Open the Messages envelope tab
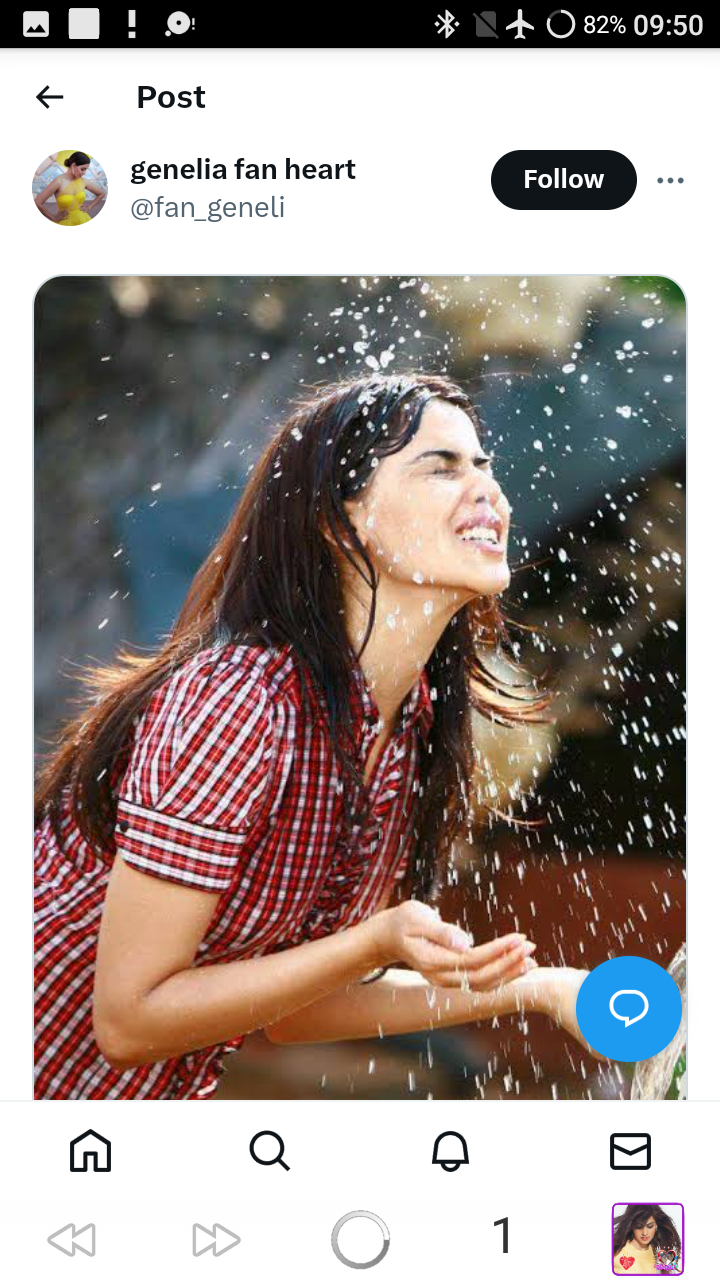Image resolution: width=720 pixels, height=1280 pixels. point(630,1151)
